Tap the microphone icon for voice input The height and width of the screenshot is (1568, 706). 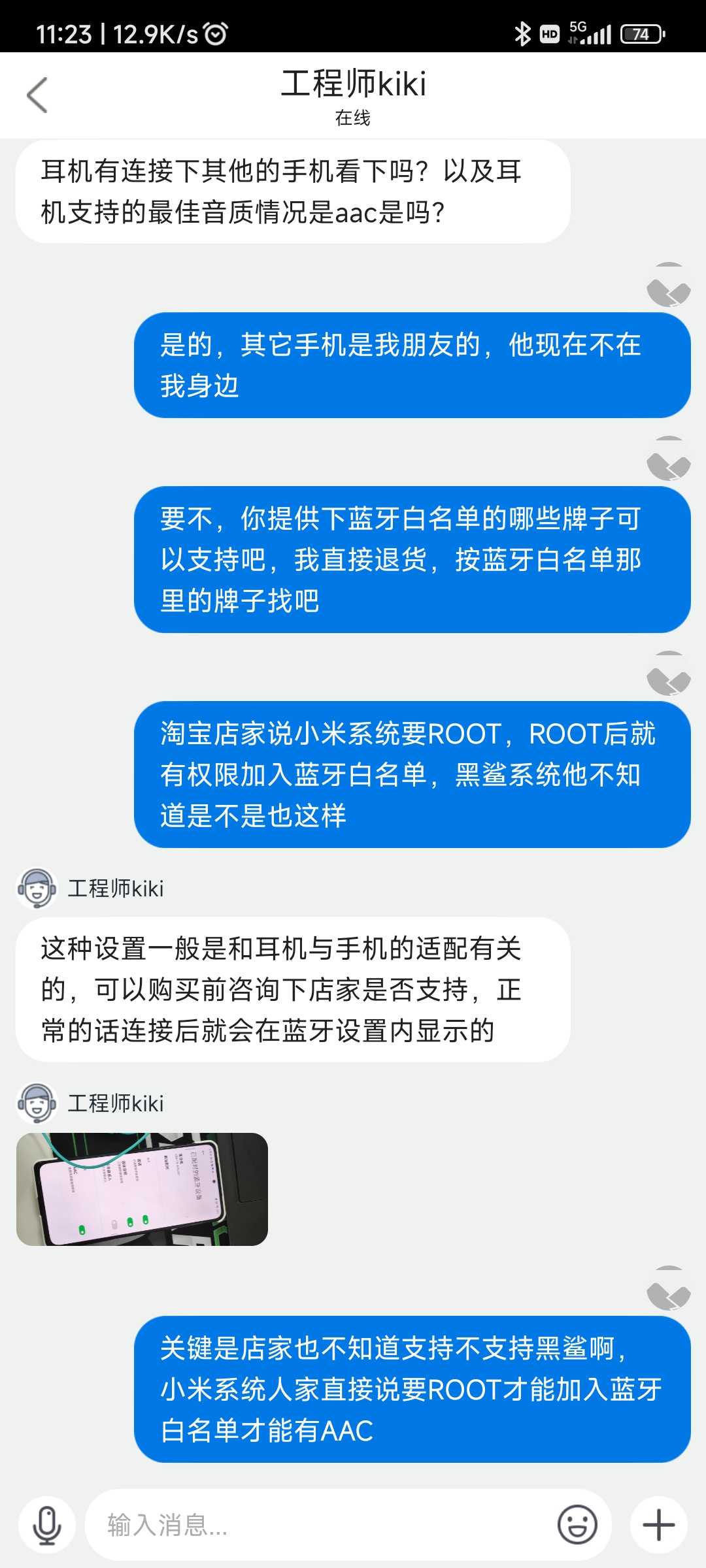(x=47, y=1526)
